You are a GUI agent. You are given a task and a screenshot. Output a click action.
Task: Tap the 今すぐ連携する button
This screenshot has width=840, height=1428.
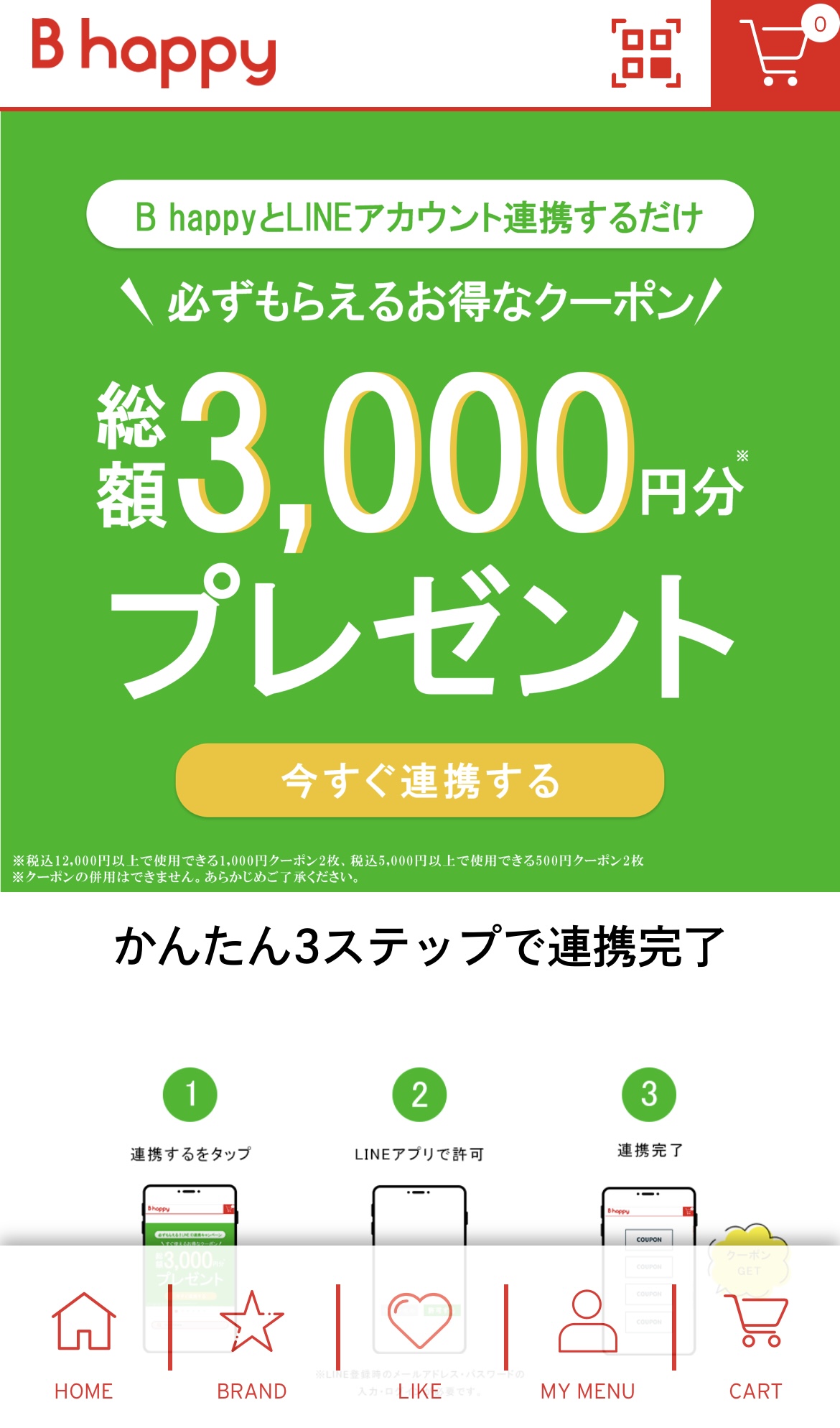pos(420,780)
